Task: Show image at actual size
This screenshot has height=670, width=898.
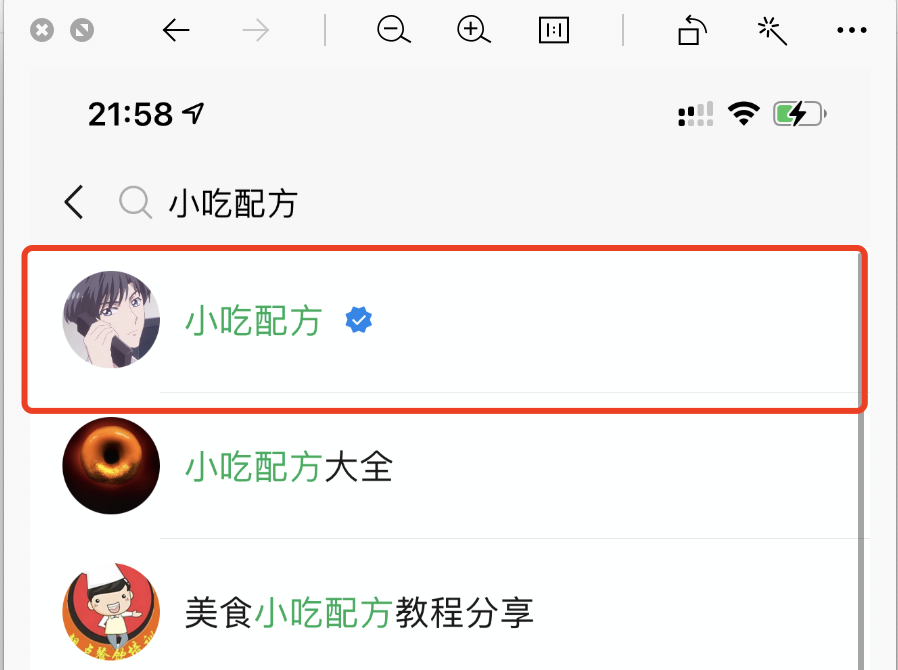Action: point(553,31)
